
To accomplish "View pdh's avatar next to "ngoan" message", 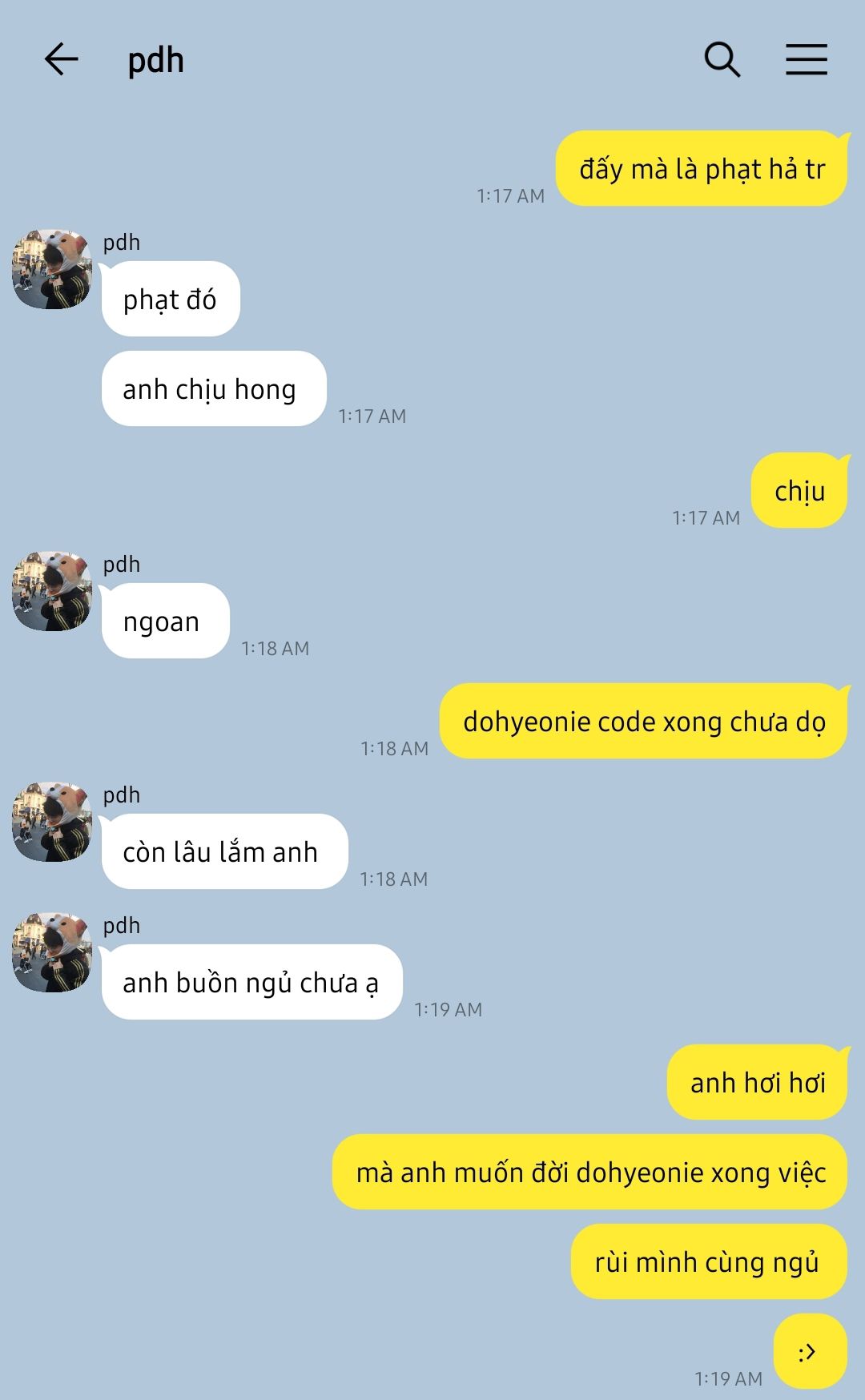I will (x=52, y=591).
